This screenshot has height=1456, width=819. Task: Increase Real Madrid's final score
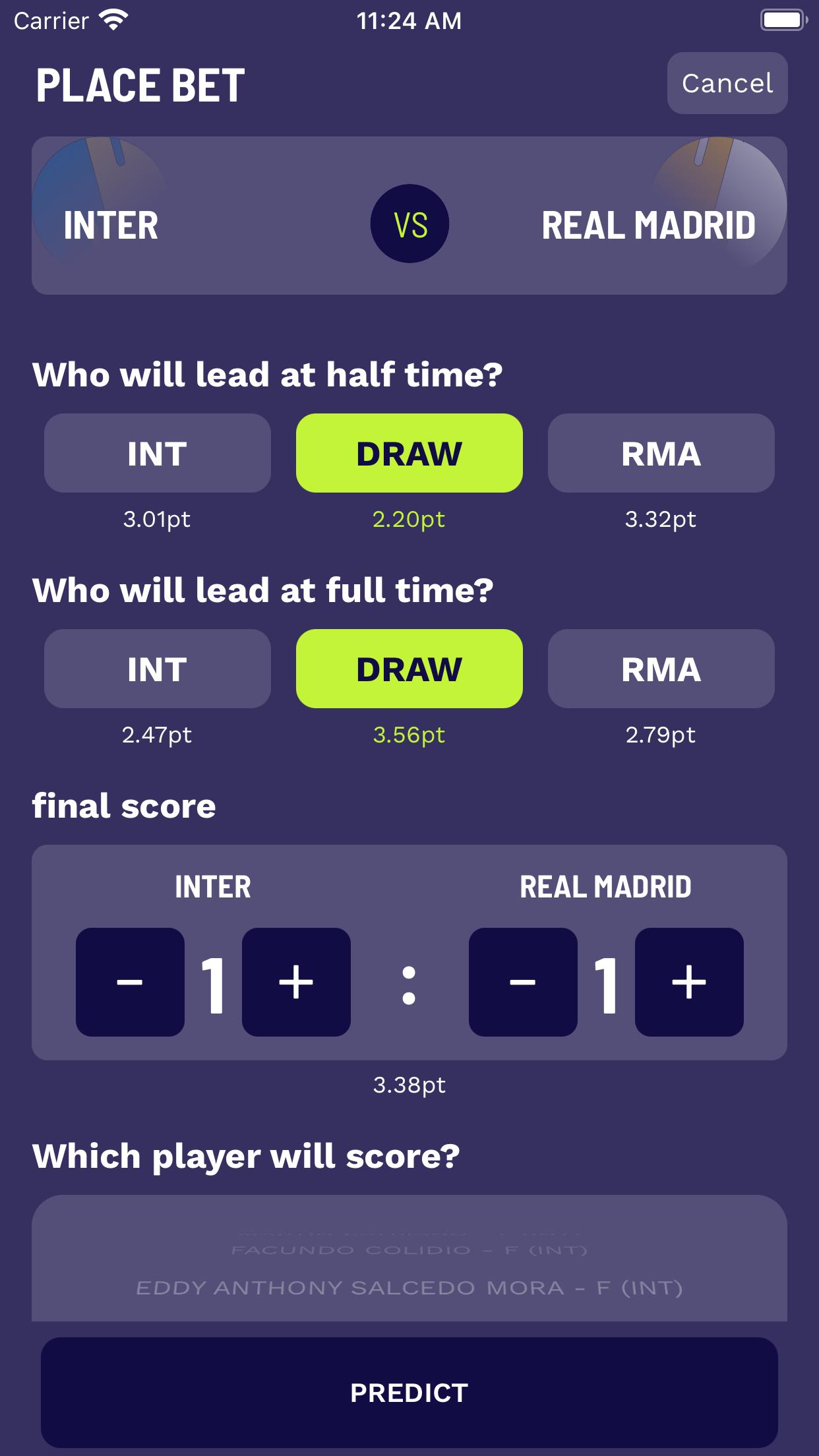[x=689, y=982]
